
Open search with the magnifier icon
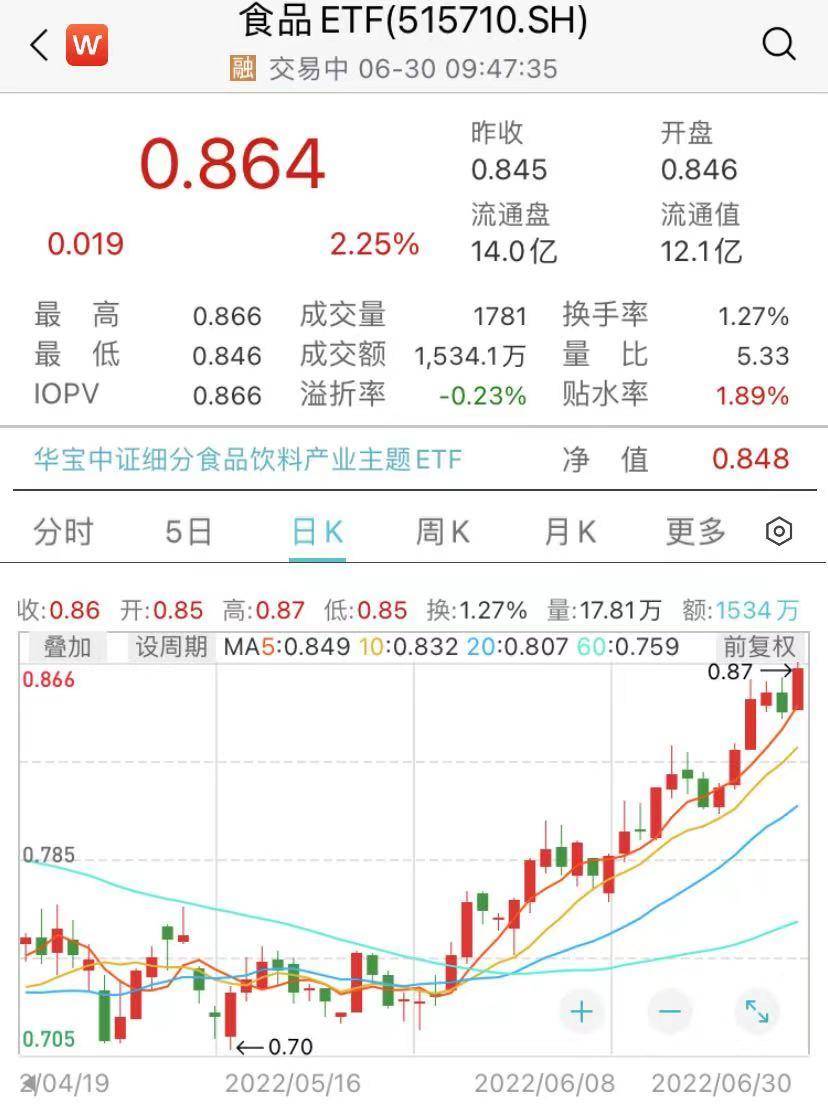(777, 44)
